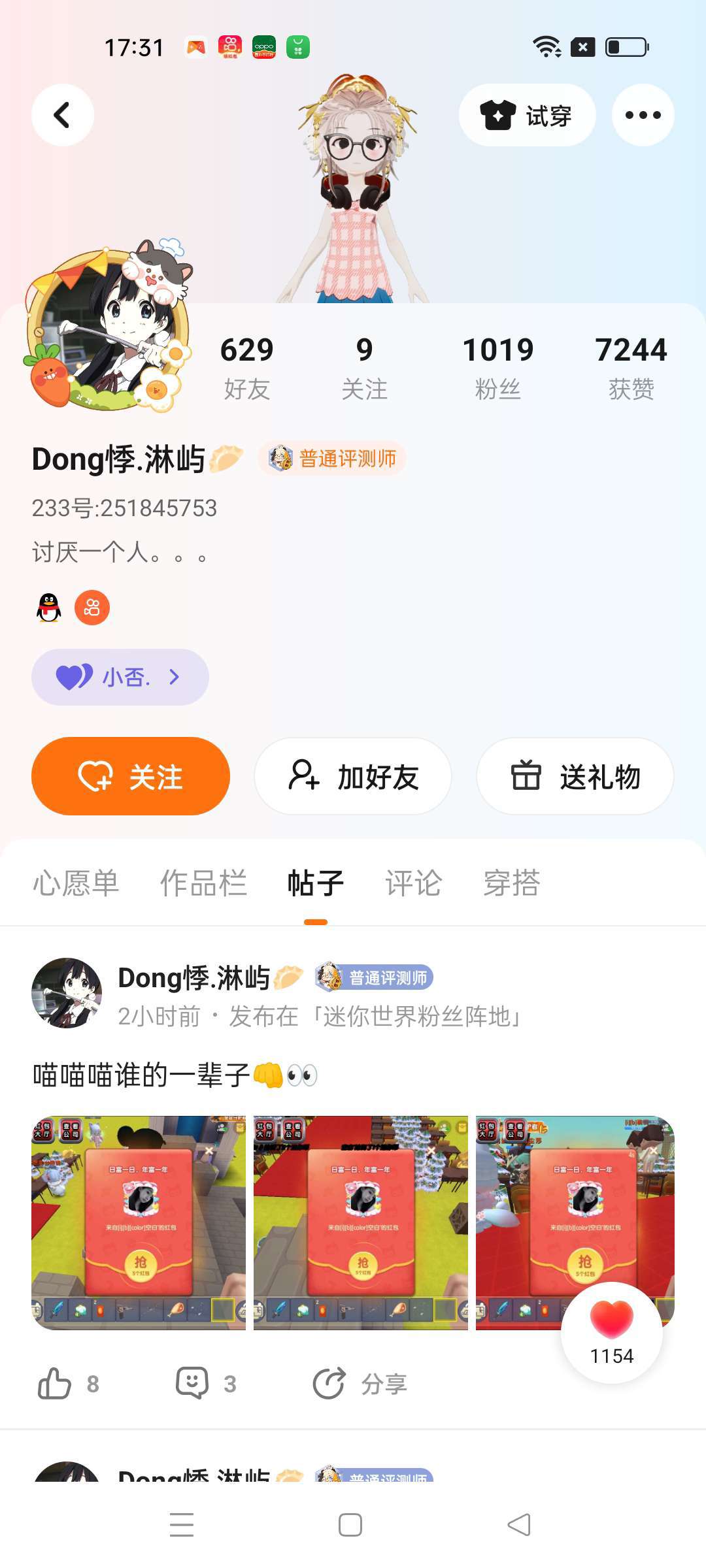Switch to the 作品栏 tab

203,883
